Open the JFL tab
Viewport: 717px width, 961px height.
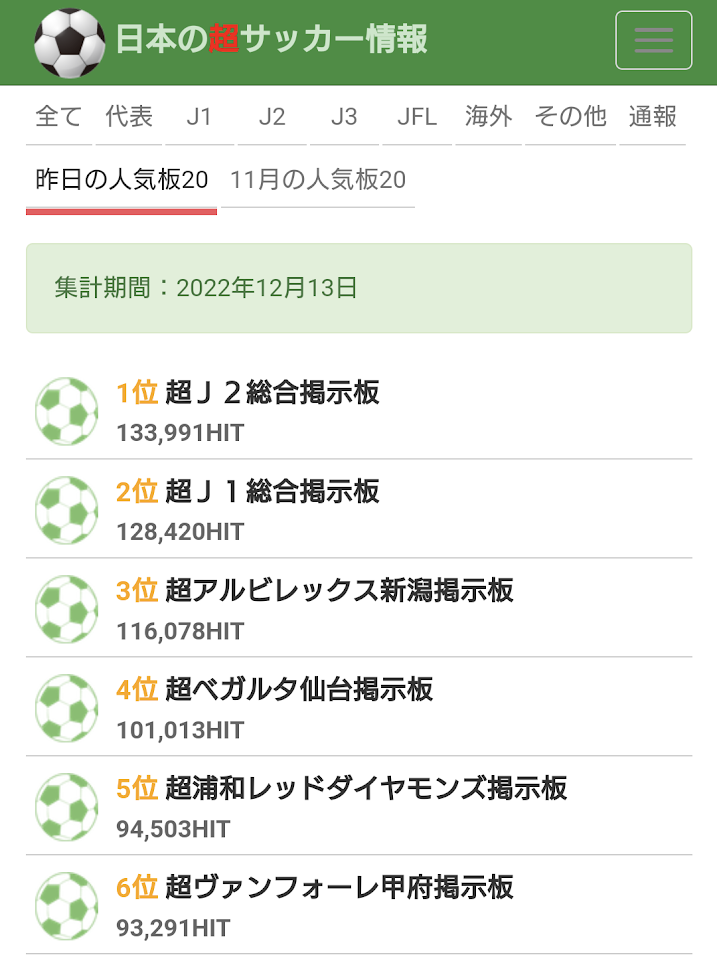pyautogui.click(x=417, y=117)
